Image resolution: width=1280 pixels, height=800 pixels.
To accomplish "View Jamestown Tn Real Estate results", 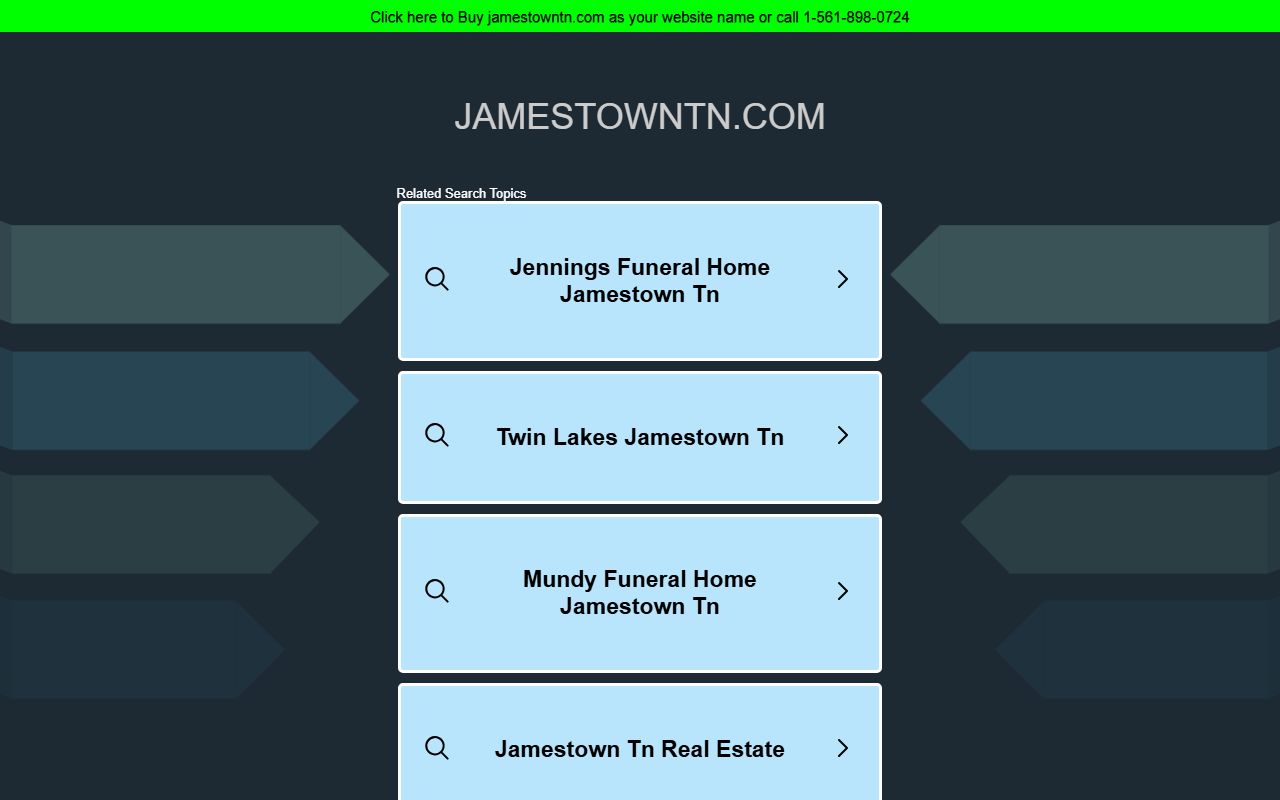I will click(640, 748).
